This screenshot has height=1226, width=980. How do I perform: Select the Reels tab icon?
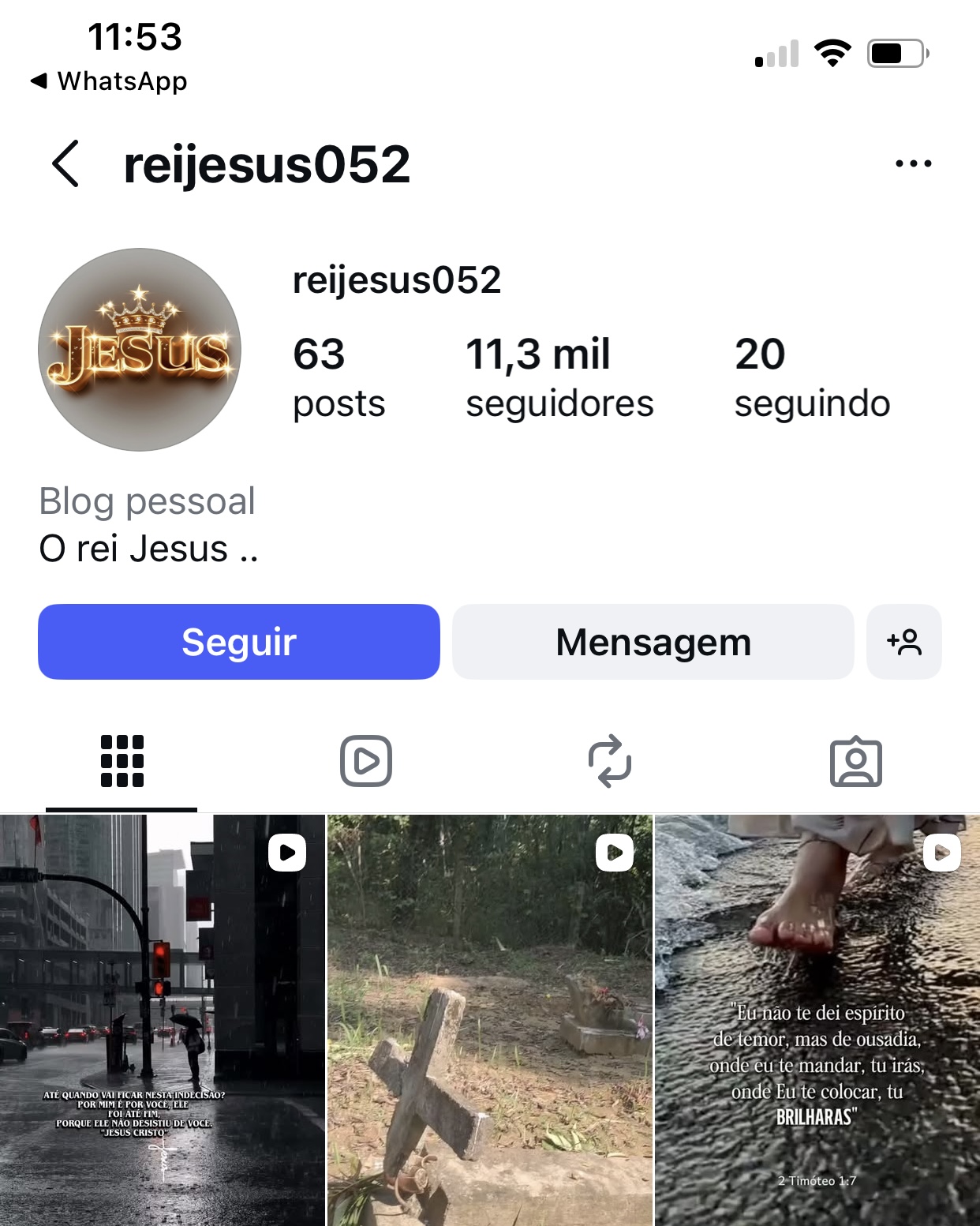click(365, 760)
